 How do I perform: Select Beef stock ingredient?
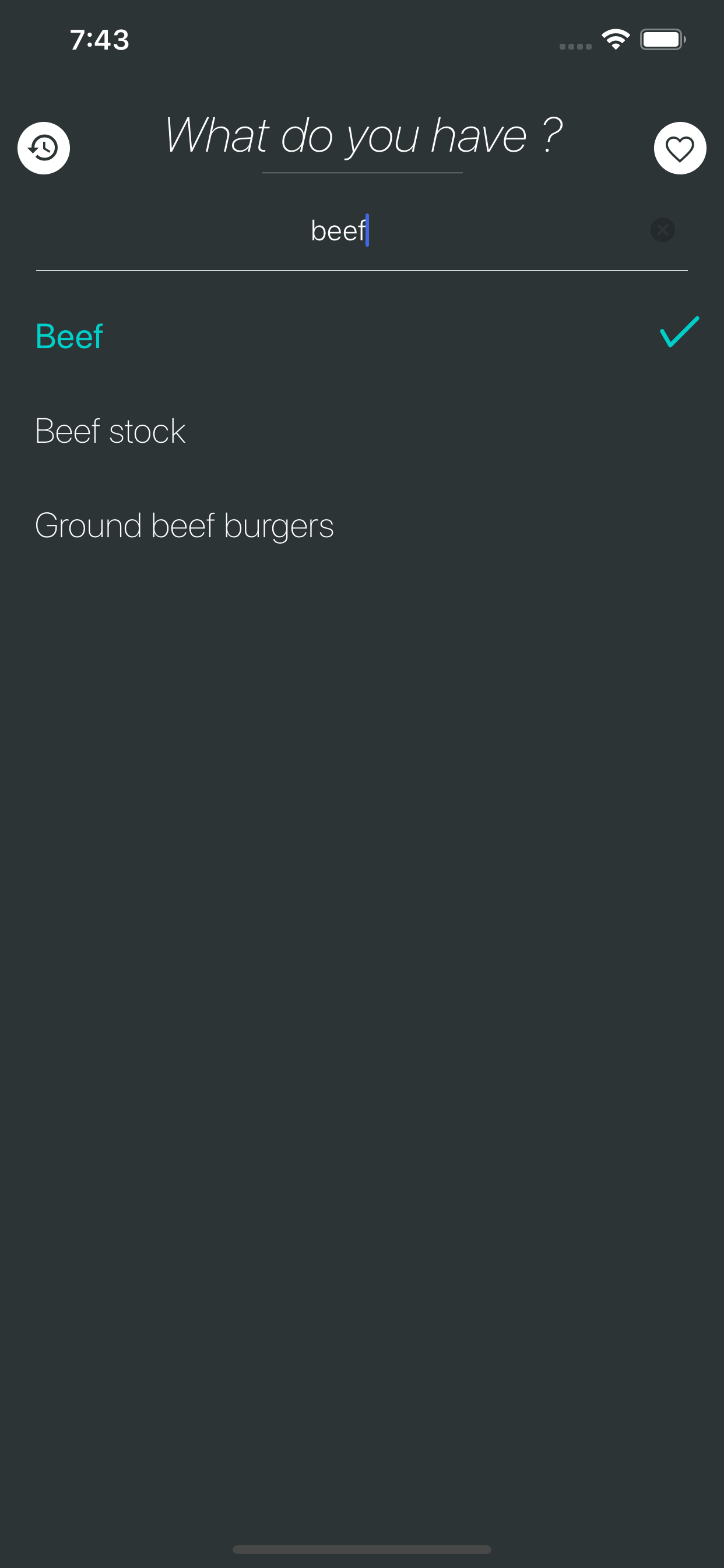(x=362, y=431)
